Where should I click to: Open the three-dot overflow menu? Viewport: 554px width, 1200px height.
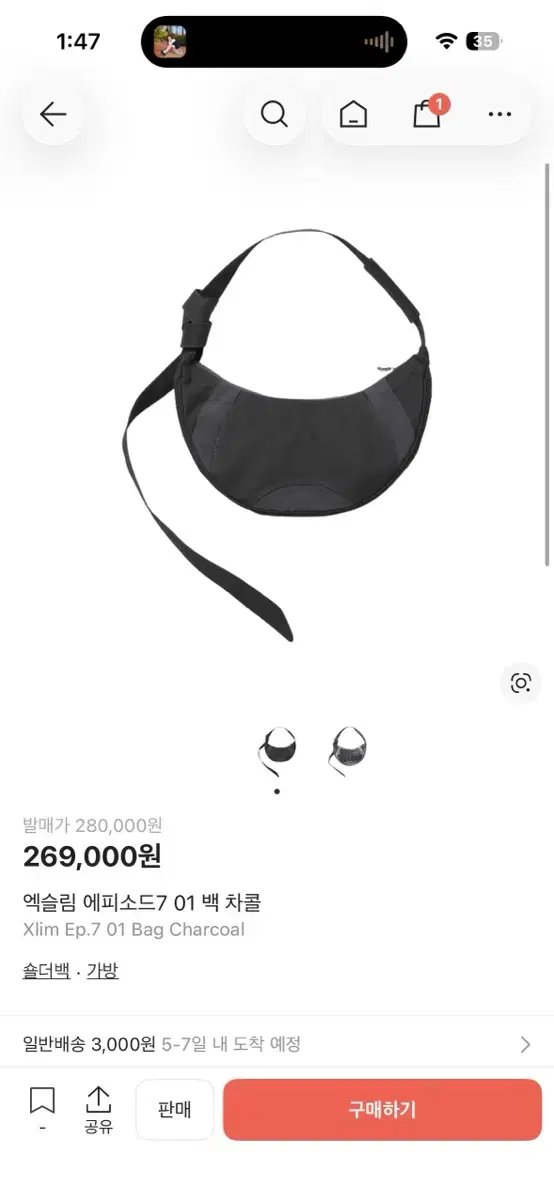pyautogui.click(x=500, y=115)
